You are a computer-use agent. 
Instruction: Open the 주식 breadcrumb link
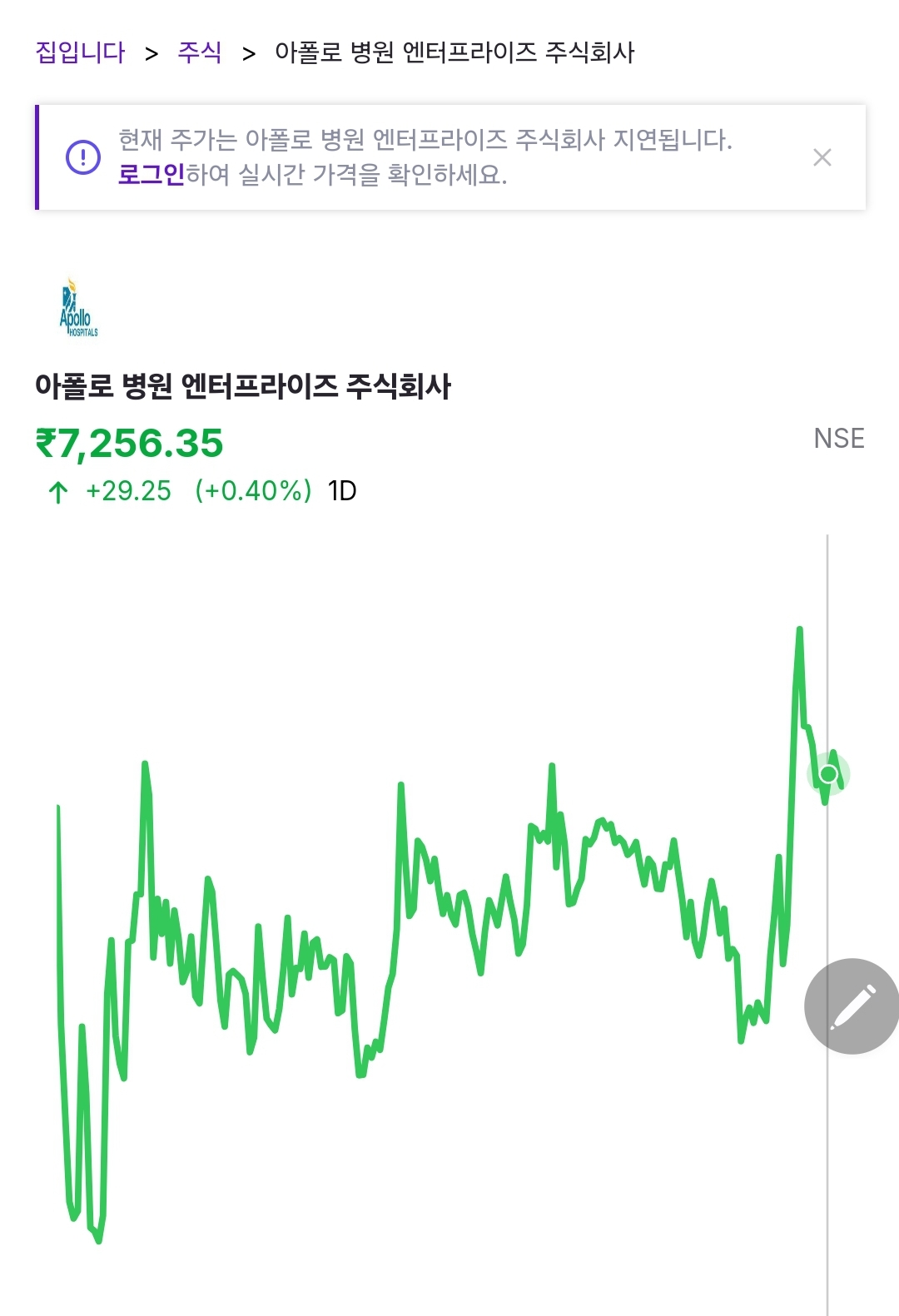[x=200, y=53]
